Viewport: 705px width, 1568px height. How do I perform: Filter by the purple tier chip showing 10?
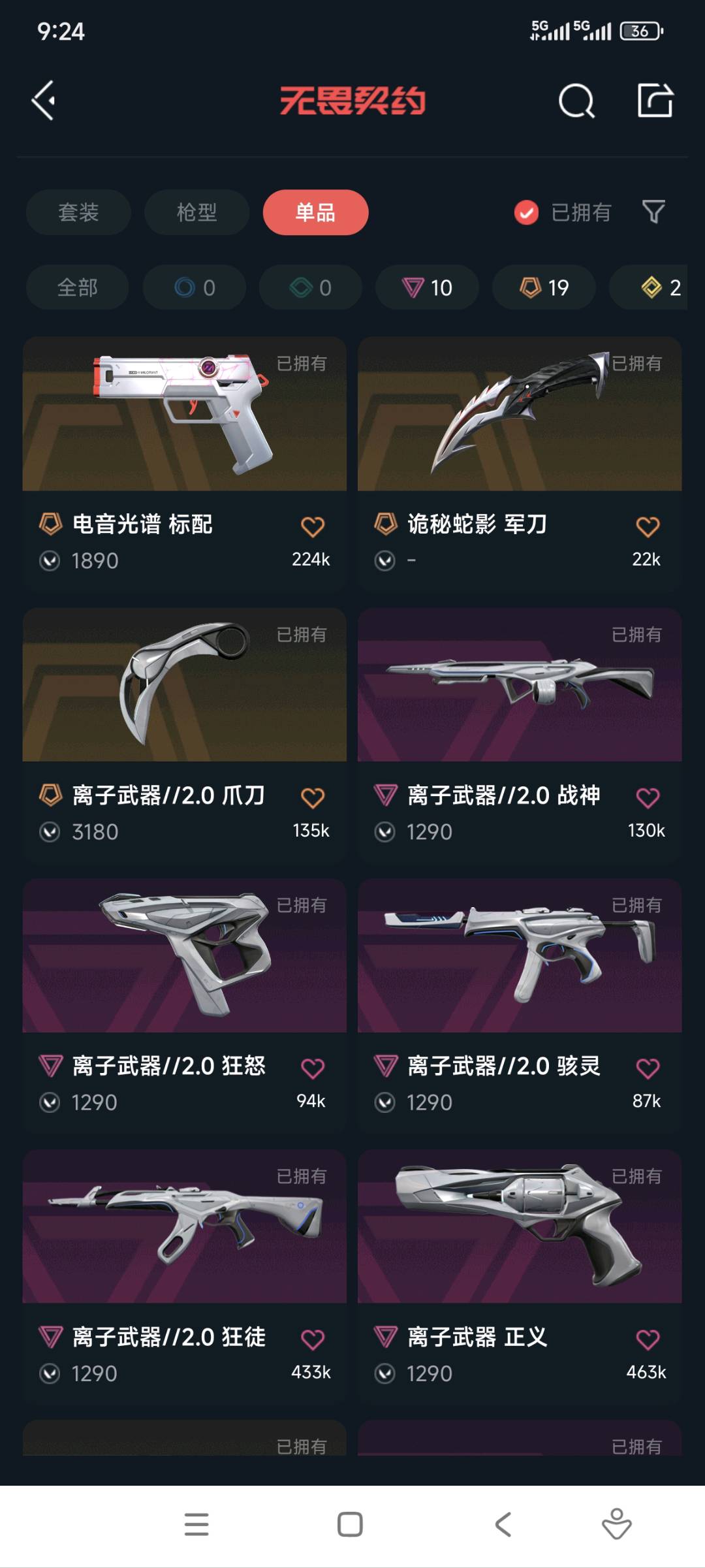[427, 287]
